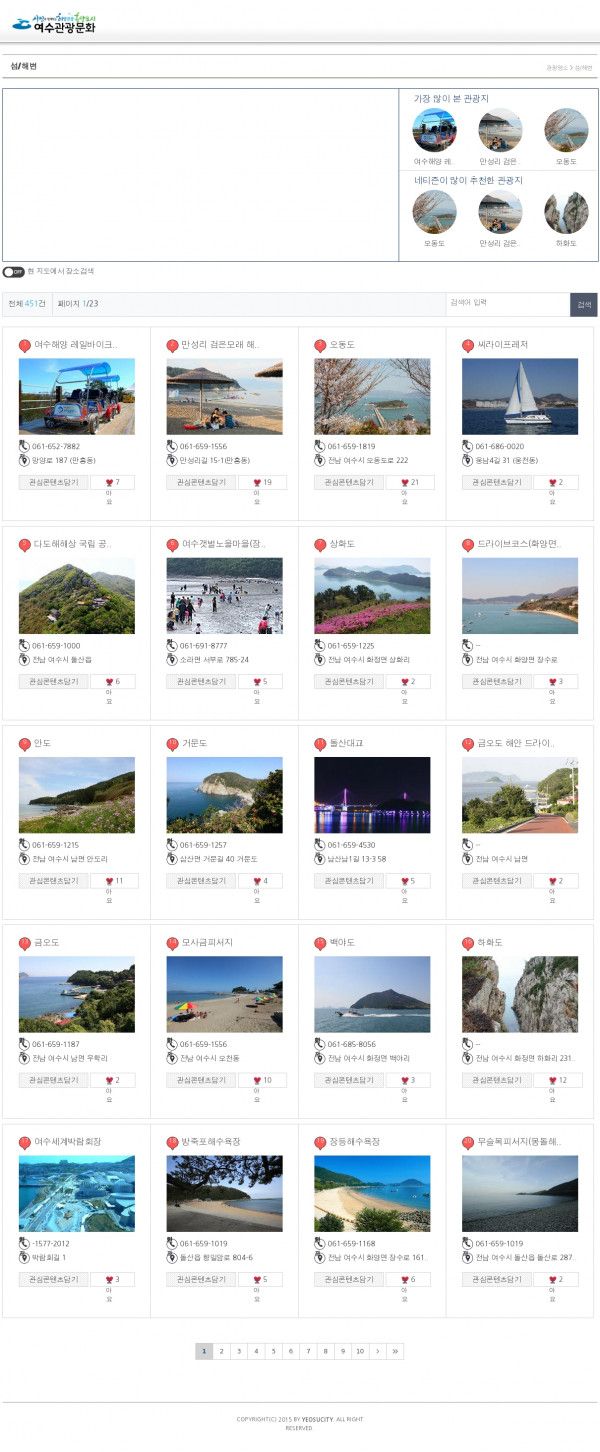Open the 여수해양 레일바이크 card
The image size is (600, 1452).
point(76,396)
